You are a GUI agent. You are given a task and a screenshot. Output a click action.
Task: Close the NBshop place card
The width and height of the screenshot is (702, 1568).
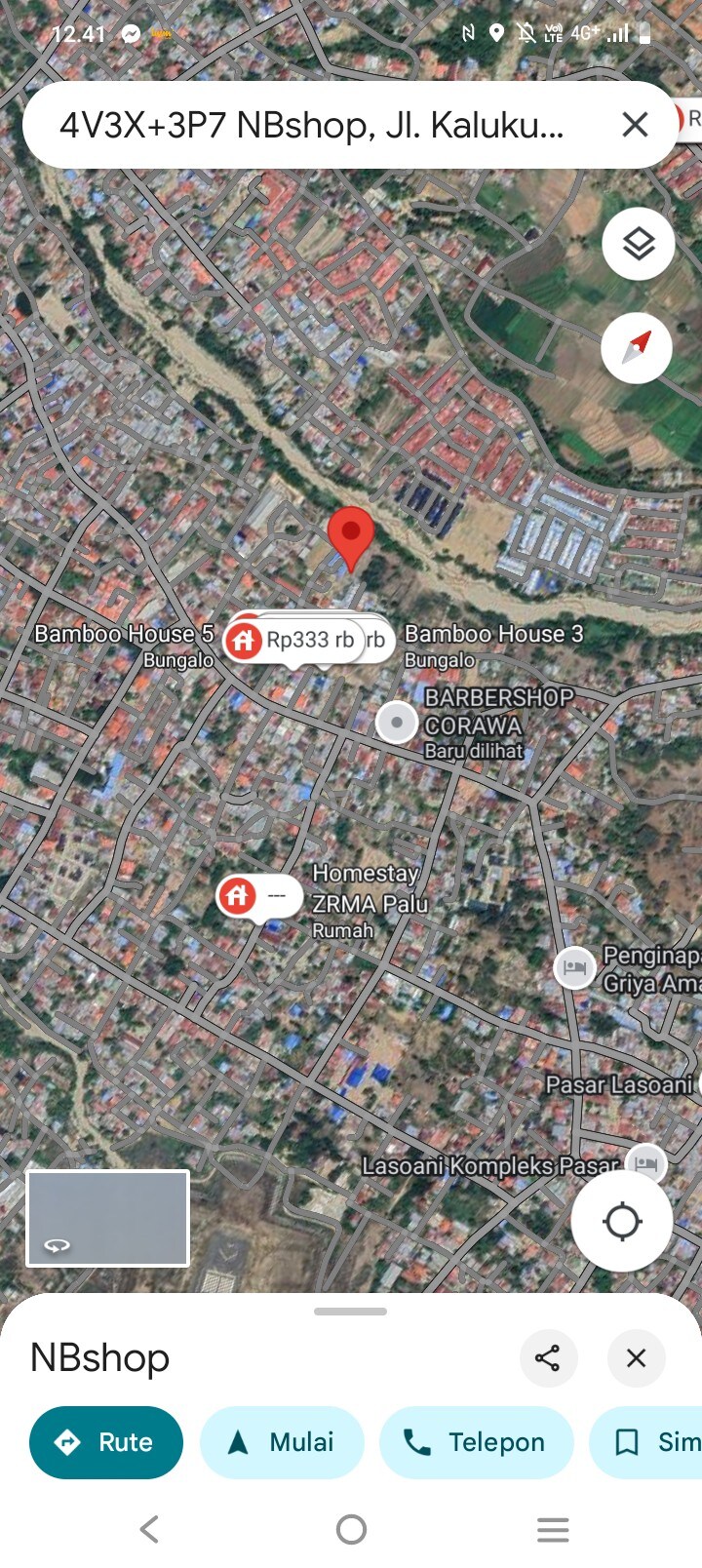pyautogui.click(x=636, y=1357)
